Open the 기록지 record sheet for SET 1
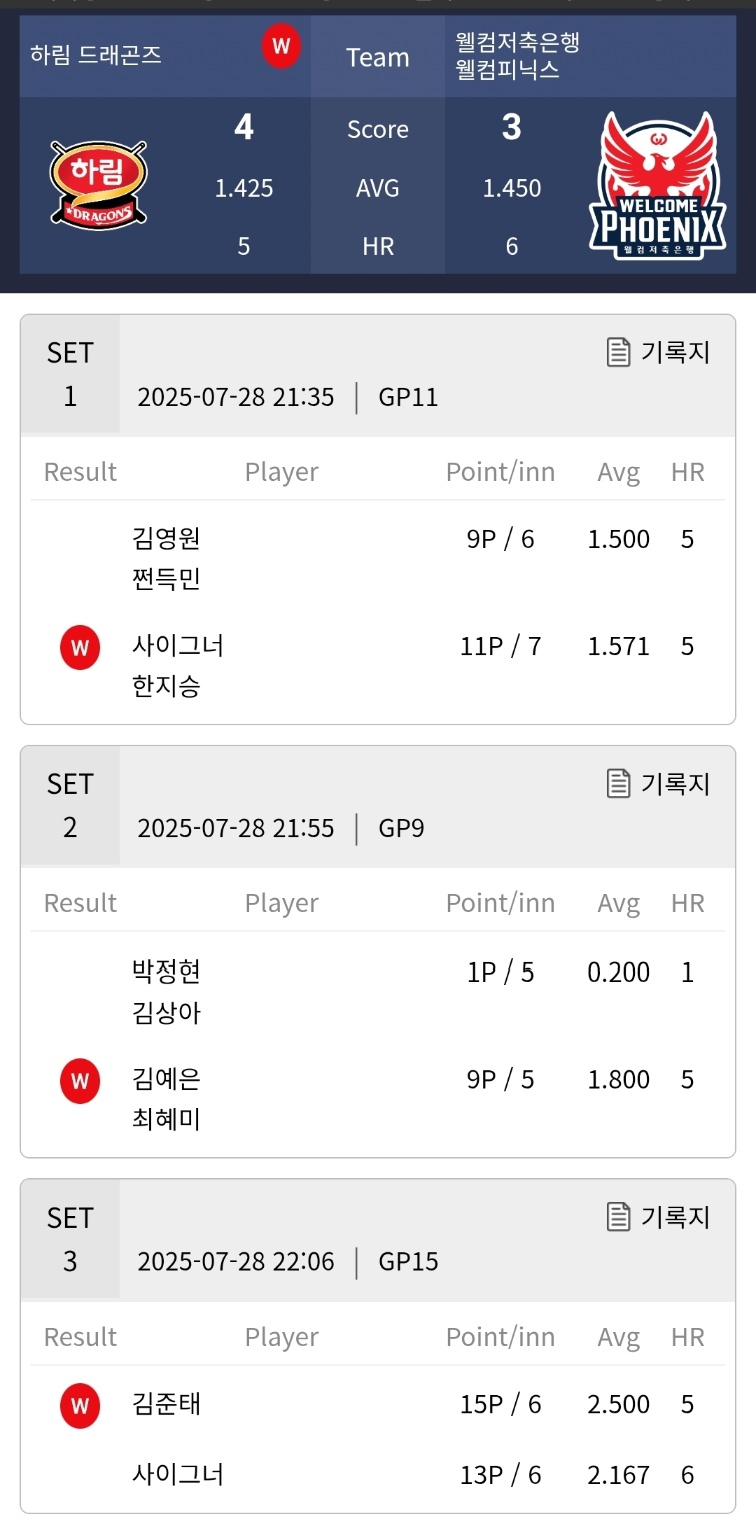756x1521 pixels. click(x=659, y=352)
